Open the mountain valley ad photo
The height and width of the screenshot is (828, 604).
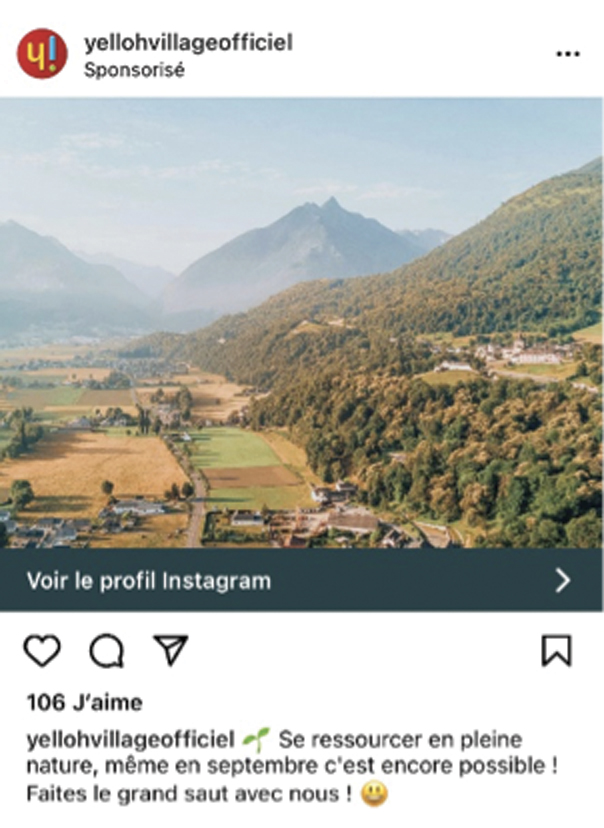(300, 322)
